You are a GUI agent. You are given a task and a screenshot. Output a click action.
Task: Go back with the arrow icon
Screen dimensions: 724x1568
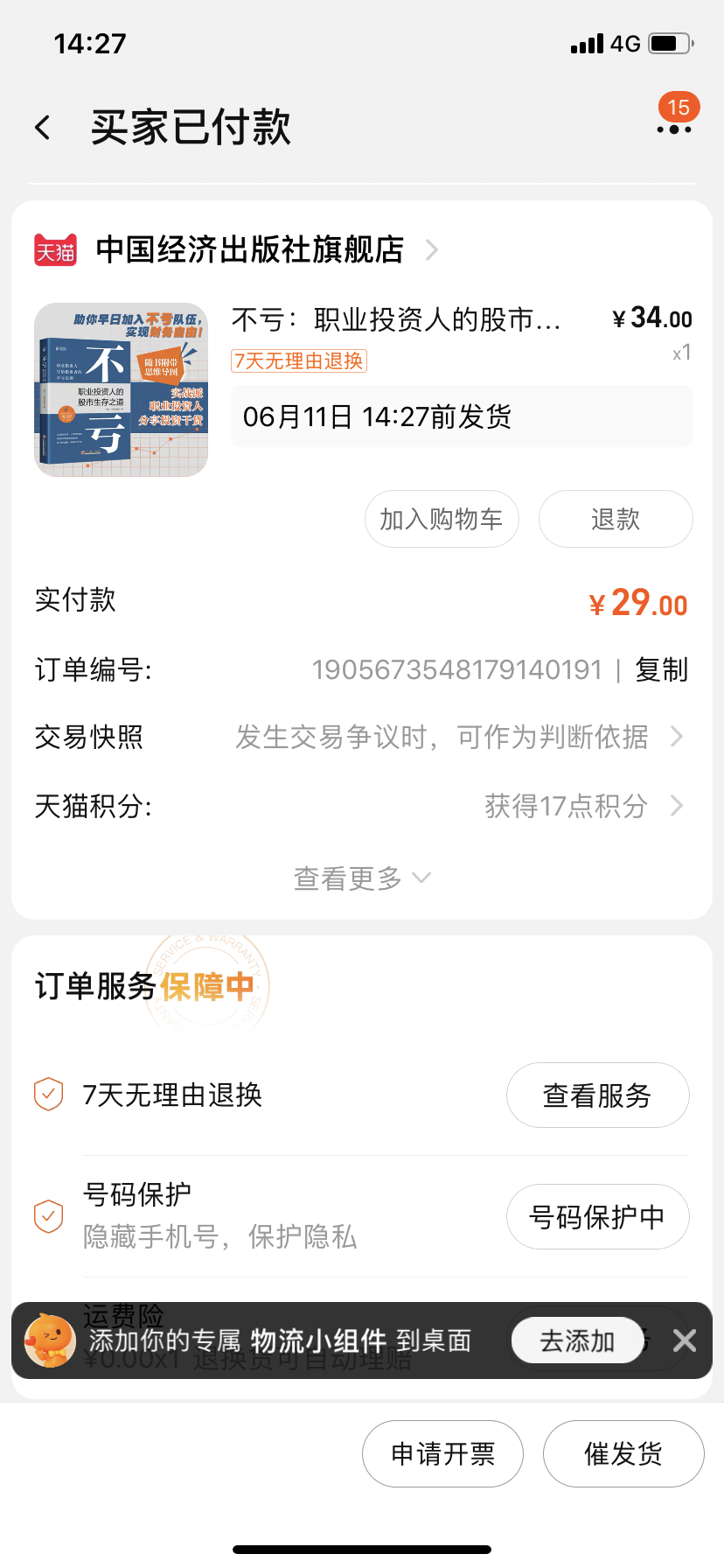pyautogui.click(x=43, y=128)
